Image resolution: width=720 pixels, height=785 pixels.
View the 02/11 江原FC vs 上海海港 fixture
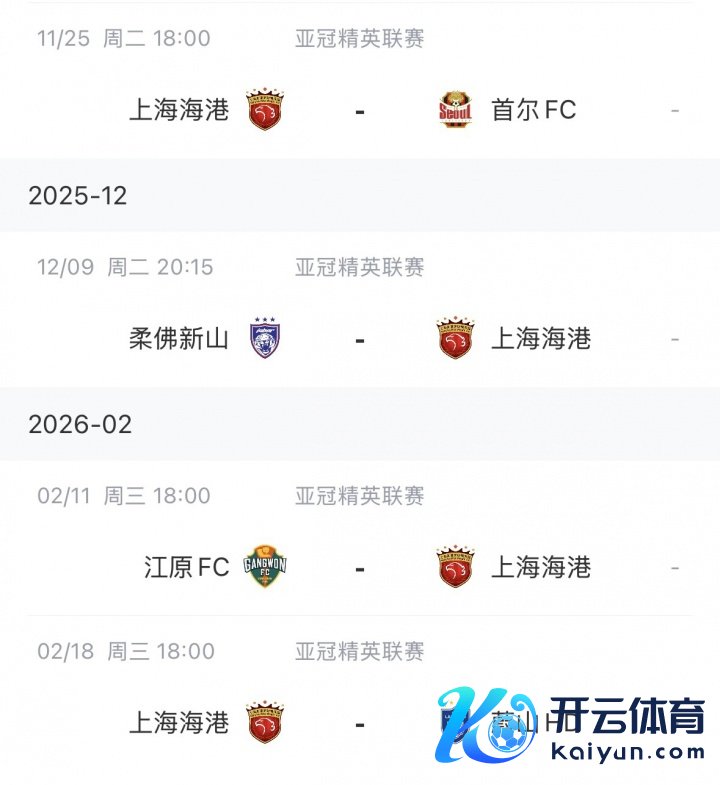click(x=359, y=568)
